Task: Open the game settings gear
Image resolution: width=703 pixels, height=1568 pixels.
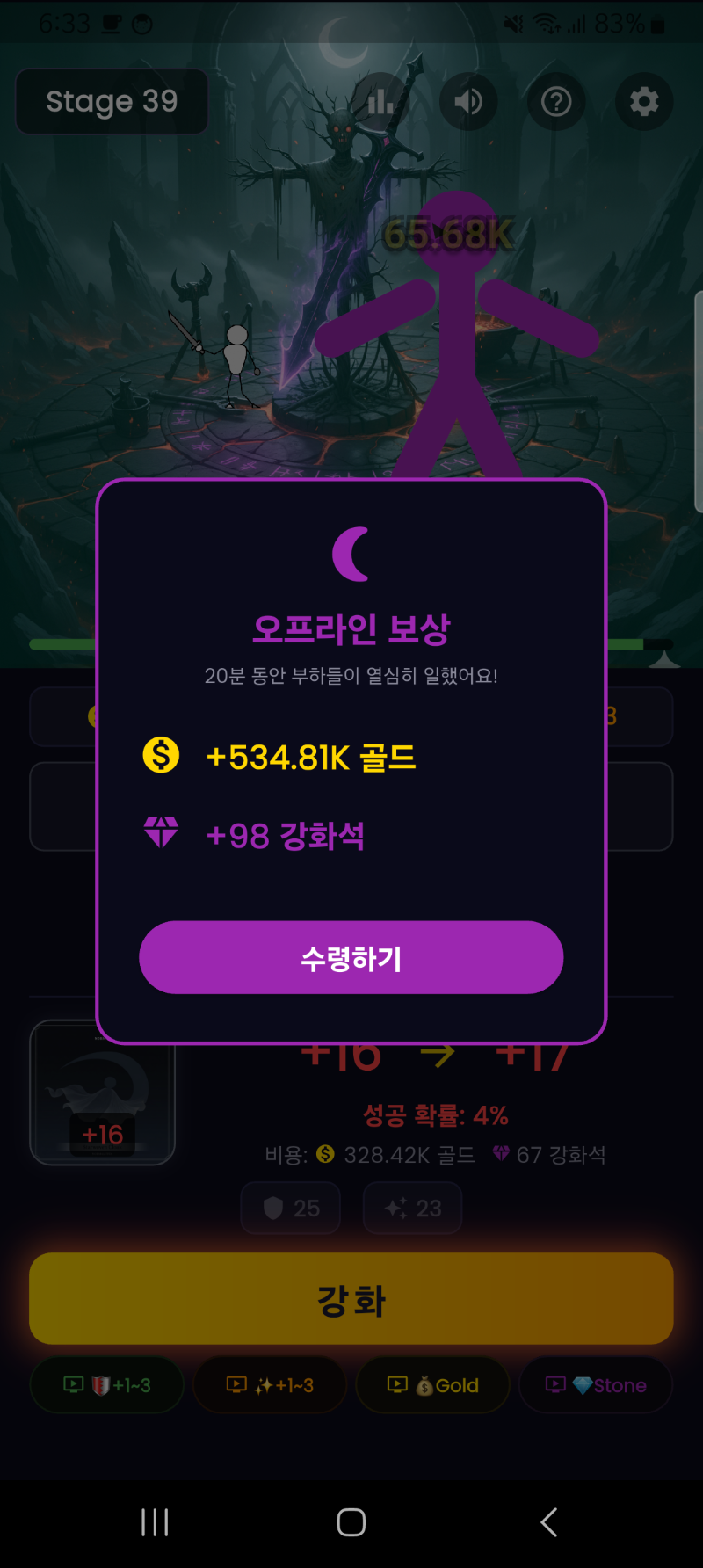Action: (x=643, y=102)
